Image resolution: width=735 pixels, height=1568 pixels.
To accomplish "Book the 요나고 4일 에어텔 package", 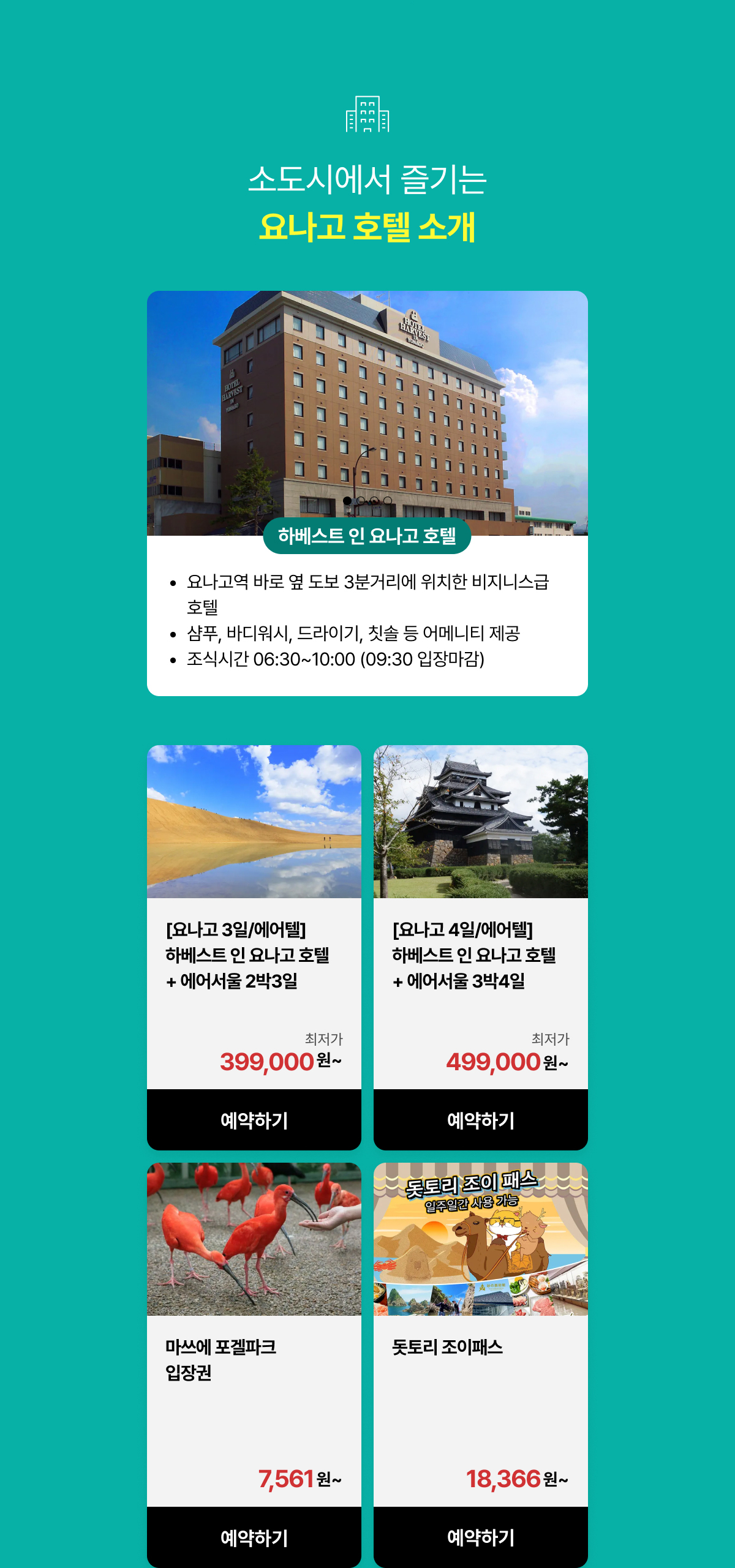I will click(481, 1120).
